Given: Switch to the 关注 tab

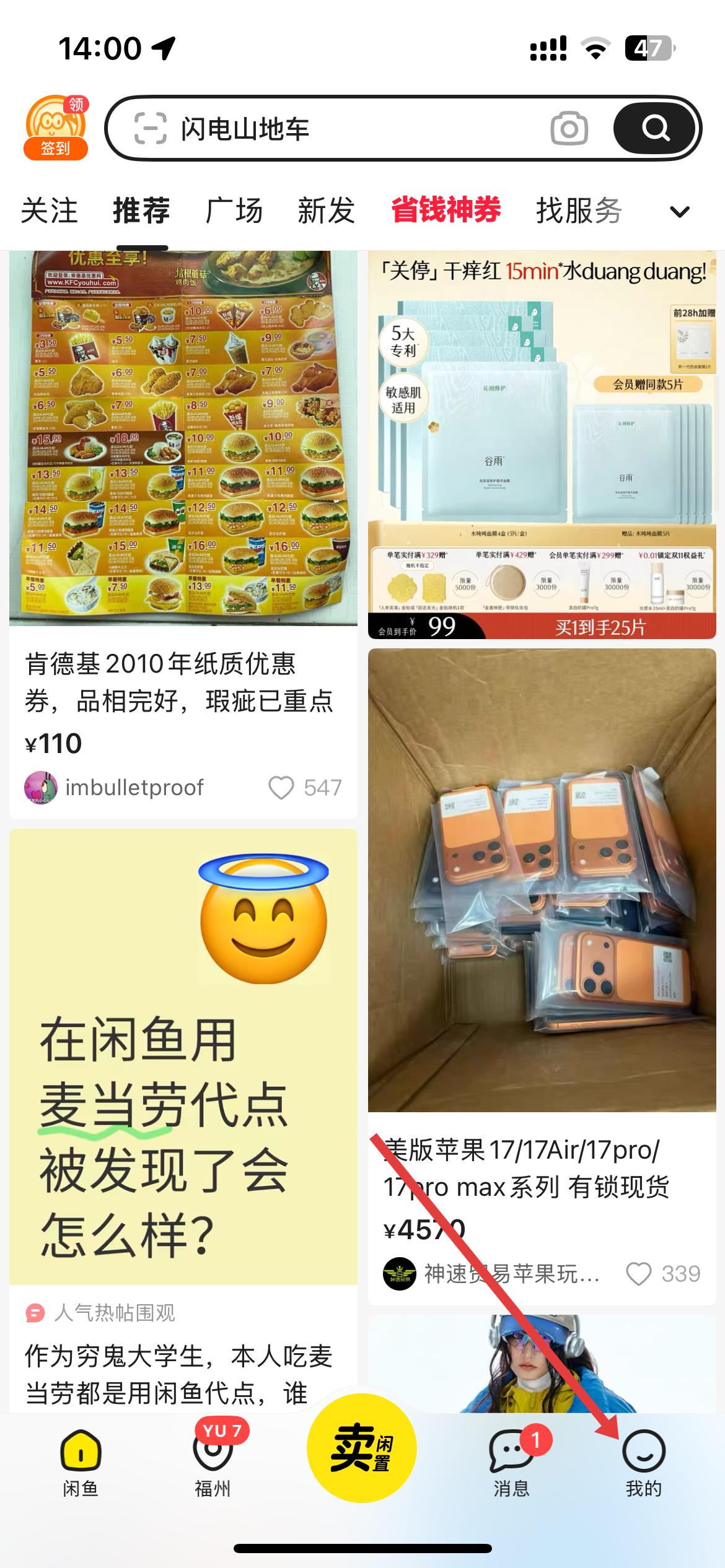Looking at the screenshot, I should click(x=49, y=211).
